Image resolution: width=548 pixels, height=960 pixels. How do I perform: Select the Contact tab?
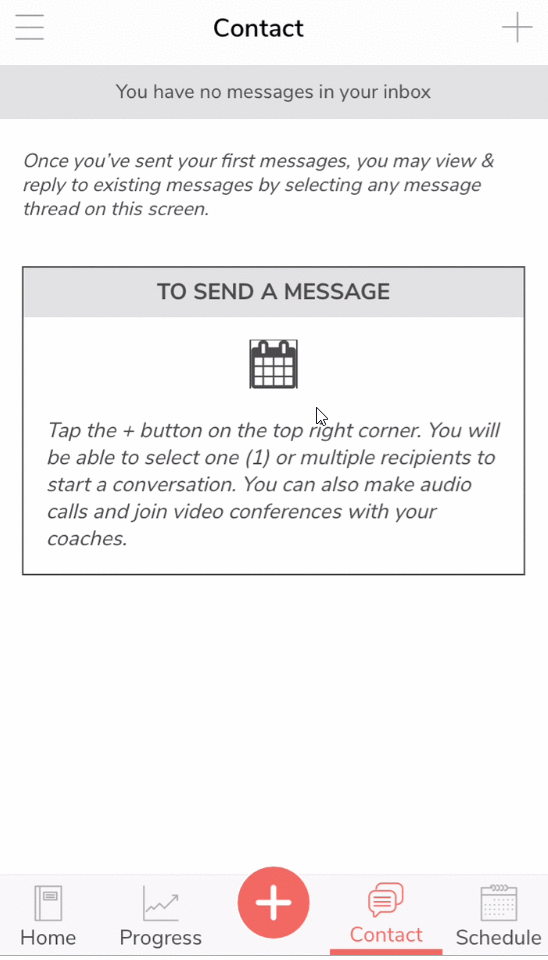click(x=386, y=915)
